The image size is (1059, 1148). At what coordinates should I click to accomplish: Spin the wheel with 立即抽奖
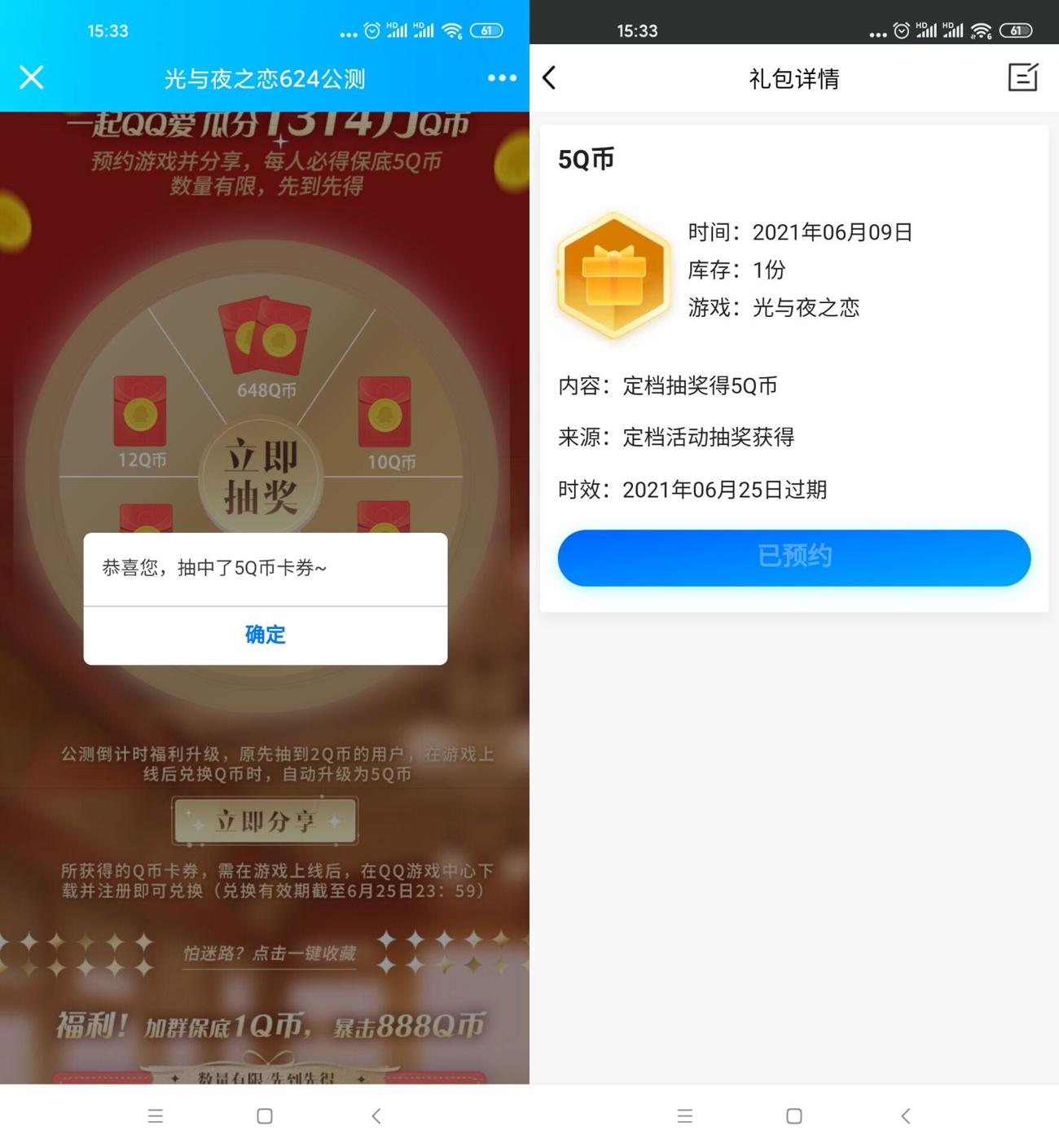261,476
